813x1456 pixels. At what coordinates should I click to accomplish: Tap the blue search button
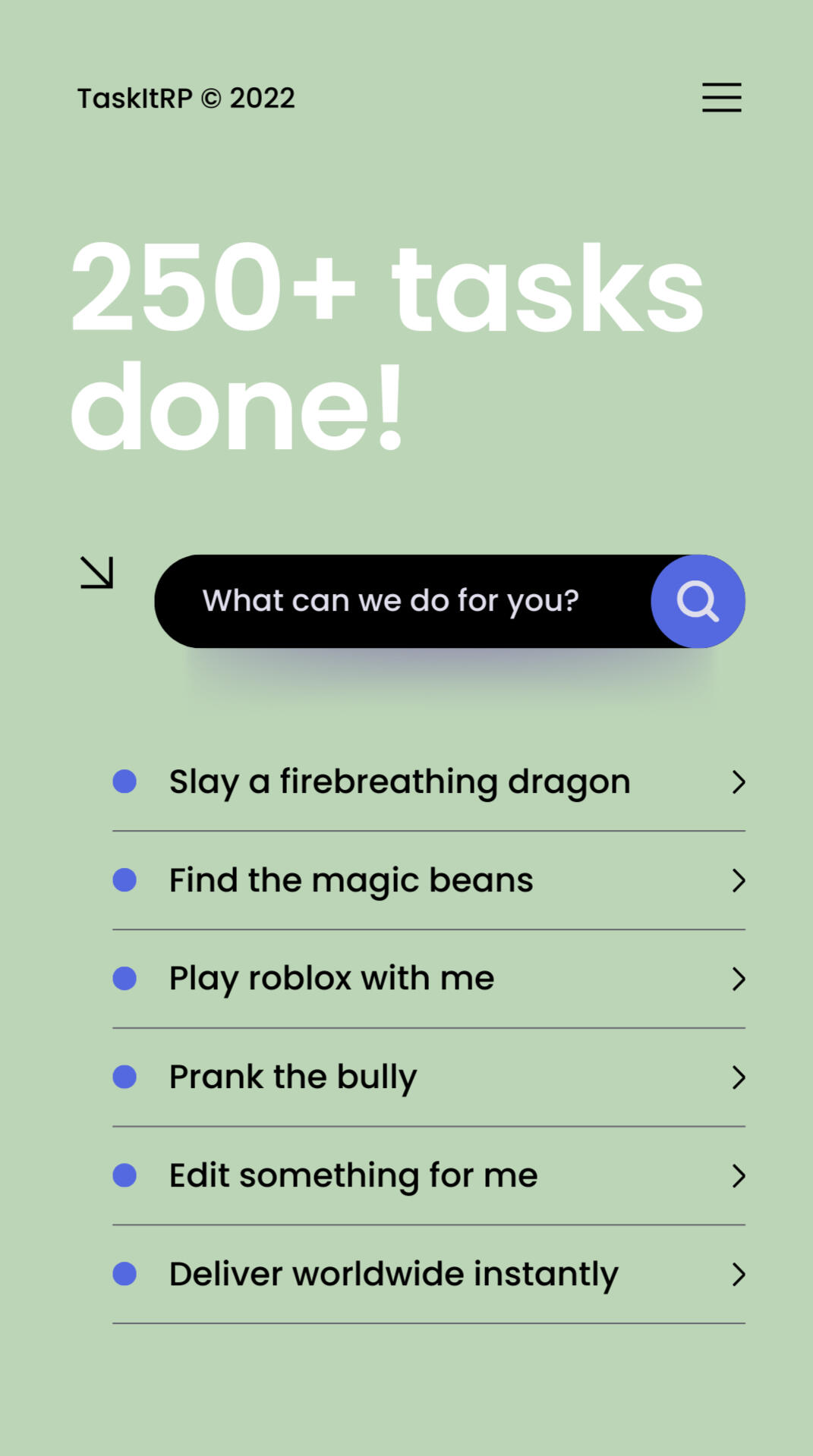pyautogui.click(x=698, y=601)
